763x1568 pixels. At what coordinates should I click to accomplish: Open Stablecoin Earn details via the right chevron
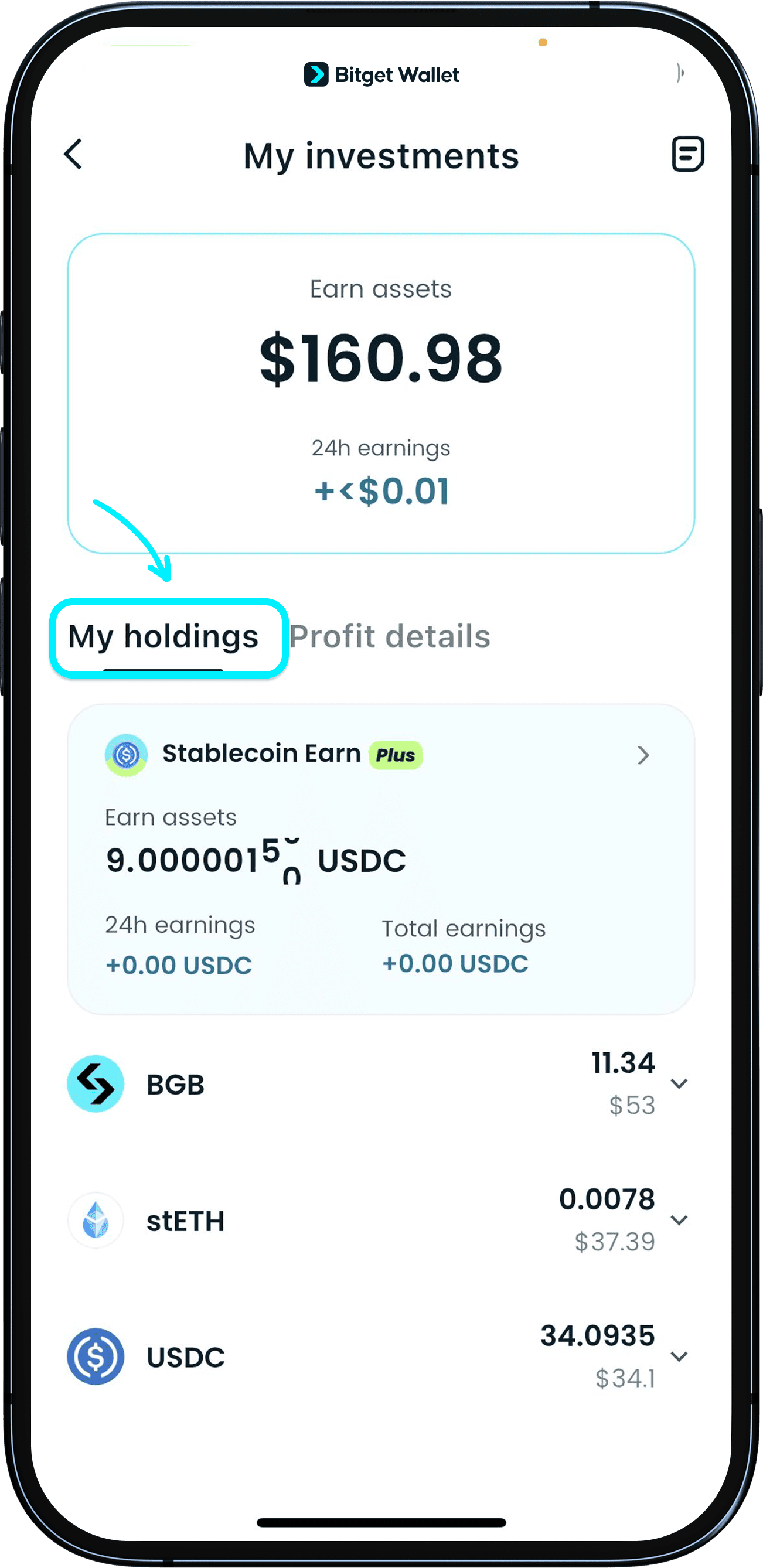point(643,755)
